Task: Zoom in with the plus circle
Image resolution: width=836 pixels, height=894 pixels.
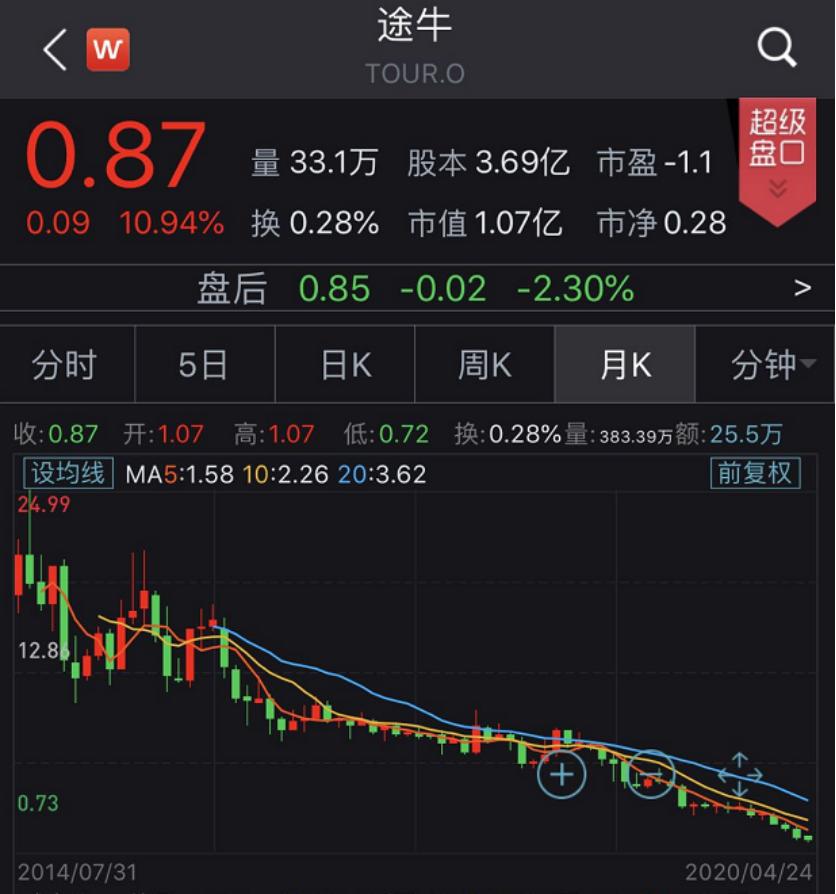Action: (x=562, y=774)
